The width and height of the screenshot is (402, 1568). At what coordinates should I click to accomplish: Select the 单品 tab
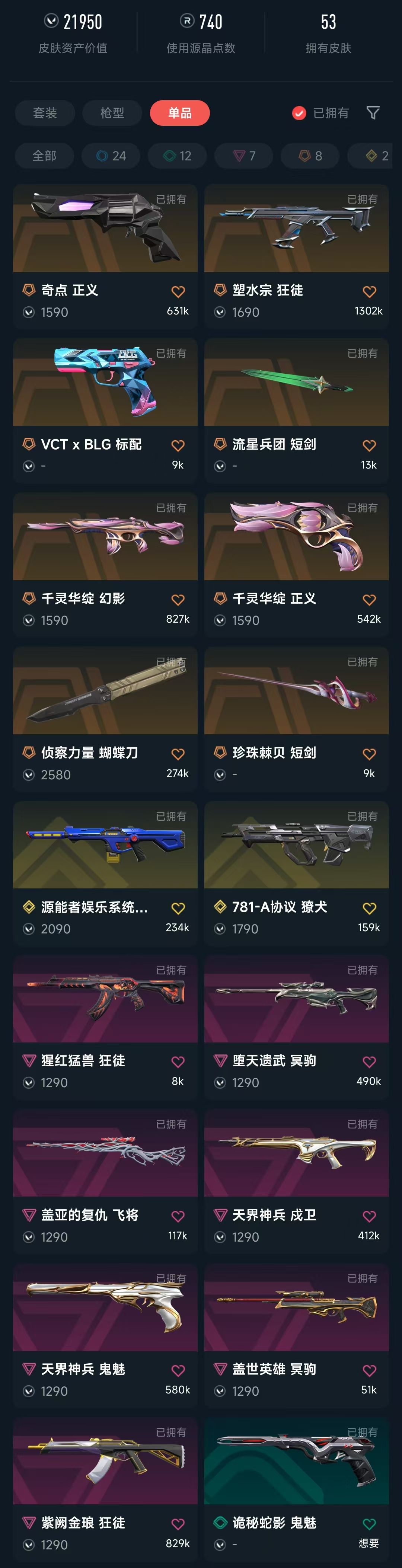(x=180, y=113)
